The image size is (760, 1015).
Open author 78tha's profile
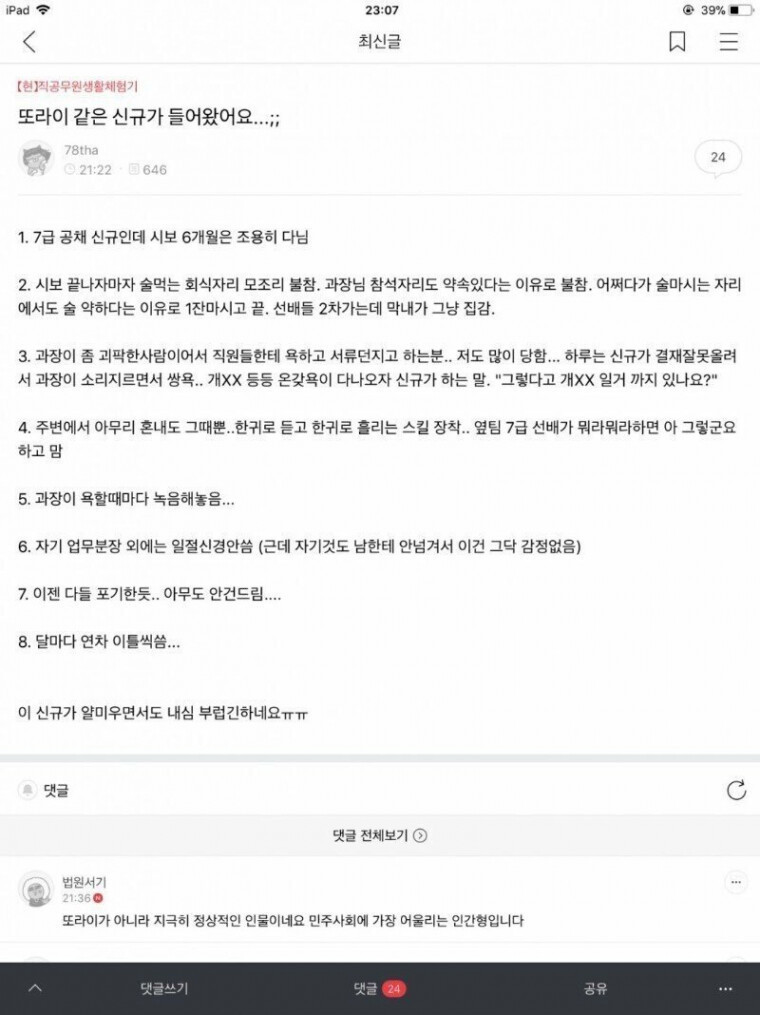click(x=36, y=159)
